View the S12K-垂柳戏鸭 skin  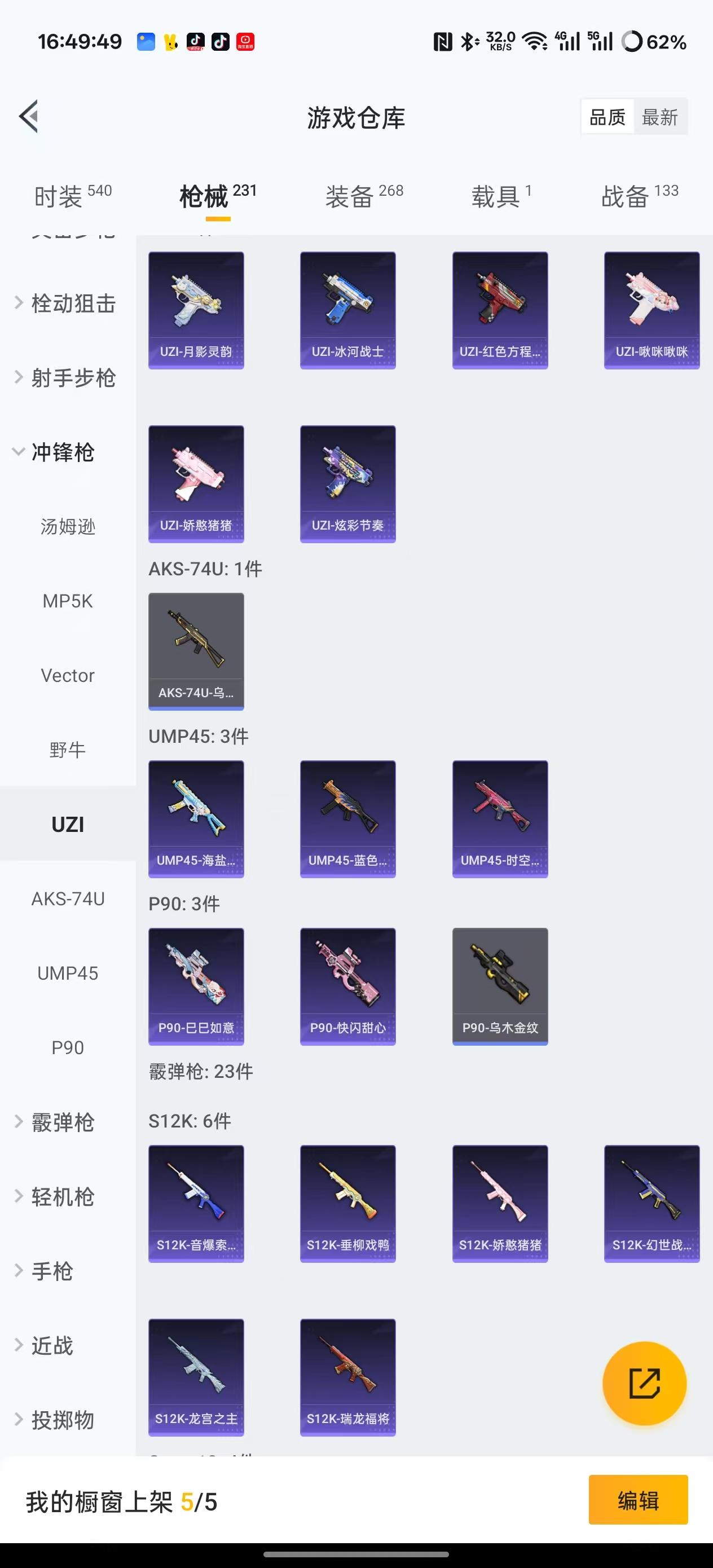(x=347, y=1204)
